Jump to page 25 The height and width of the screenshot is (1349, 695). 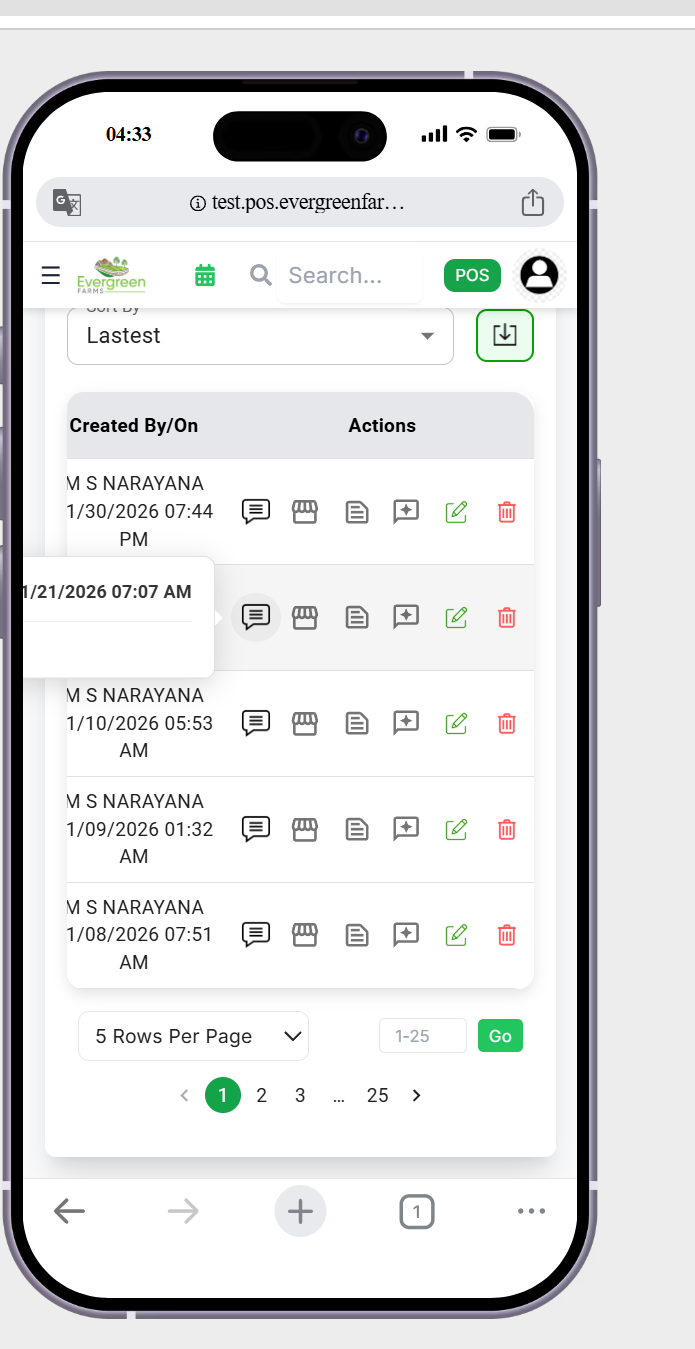pyautogui.click(x=377, y=1096)
